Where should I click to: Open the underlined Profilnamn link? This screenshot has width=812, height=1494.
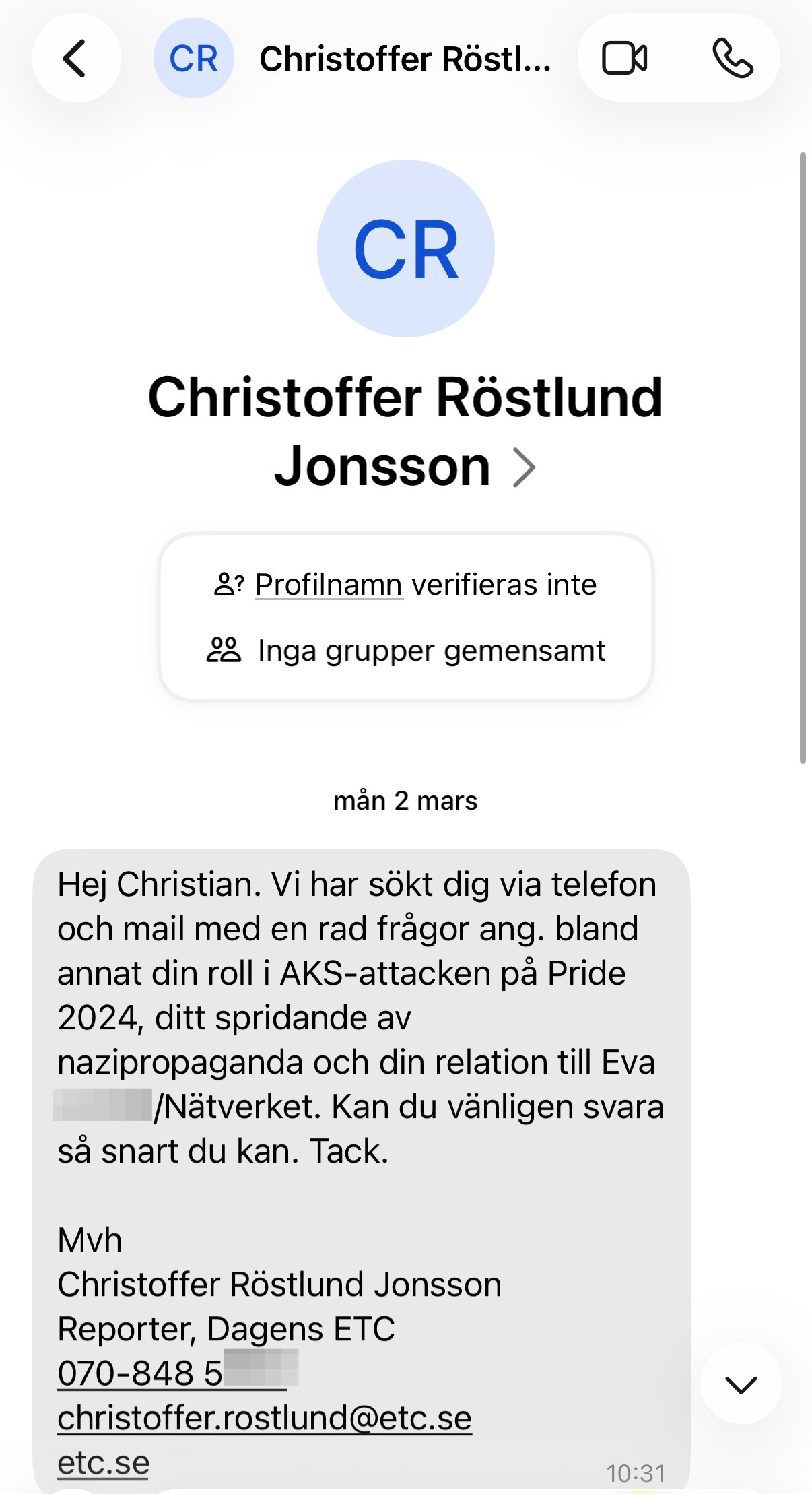[x=329, y=585]
